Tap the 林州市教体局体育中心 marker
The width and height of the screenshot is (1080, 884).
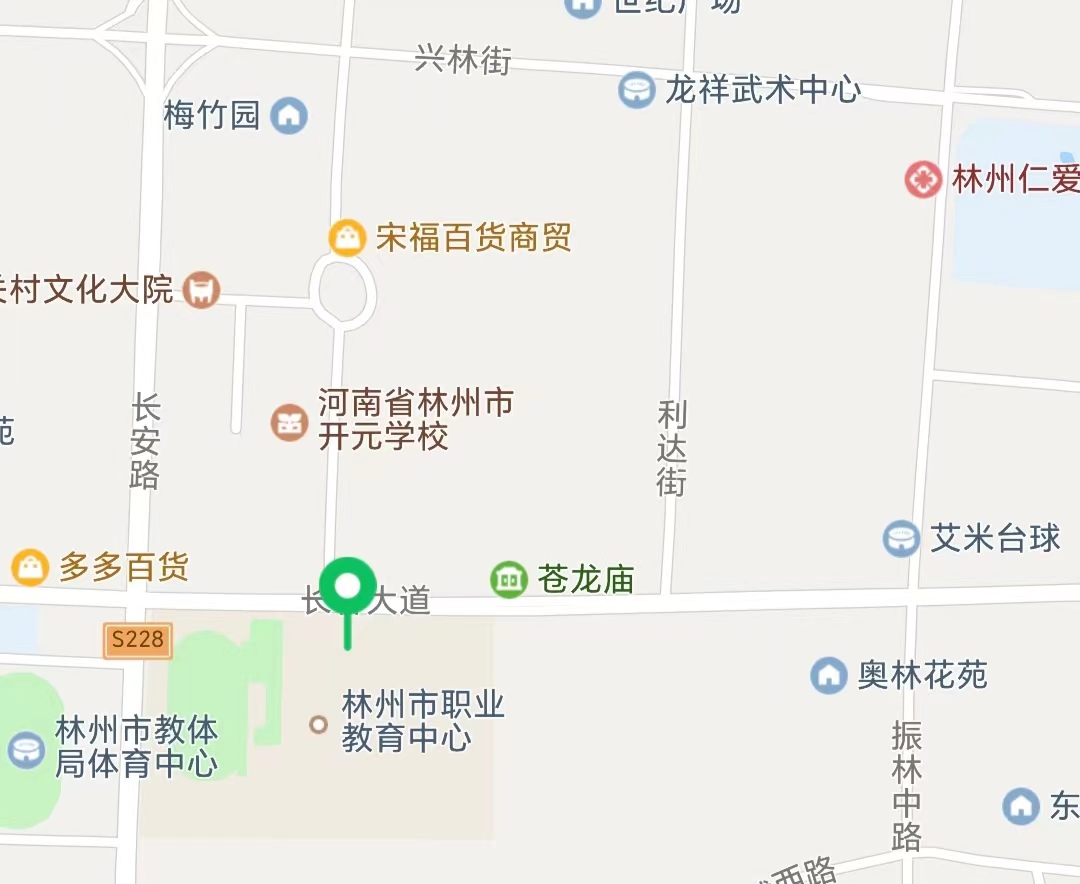(25, 749)
